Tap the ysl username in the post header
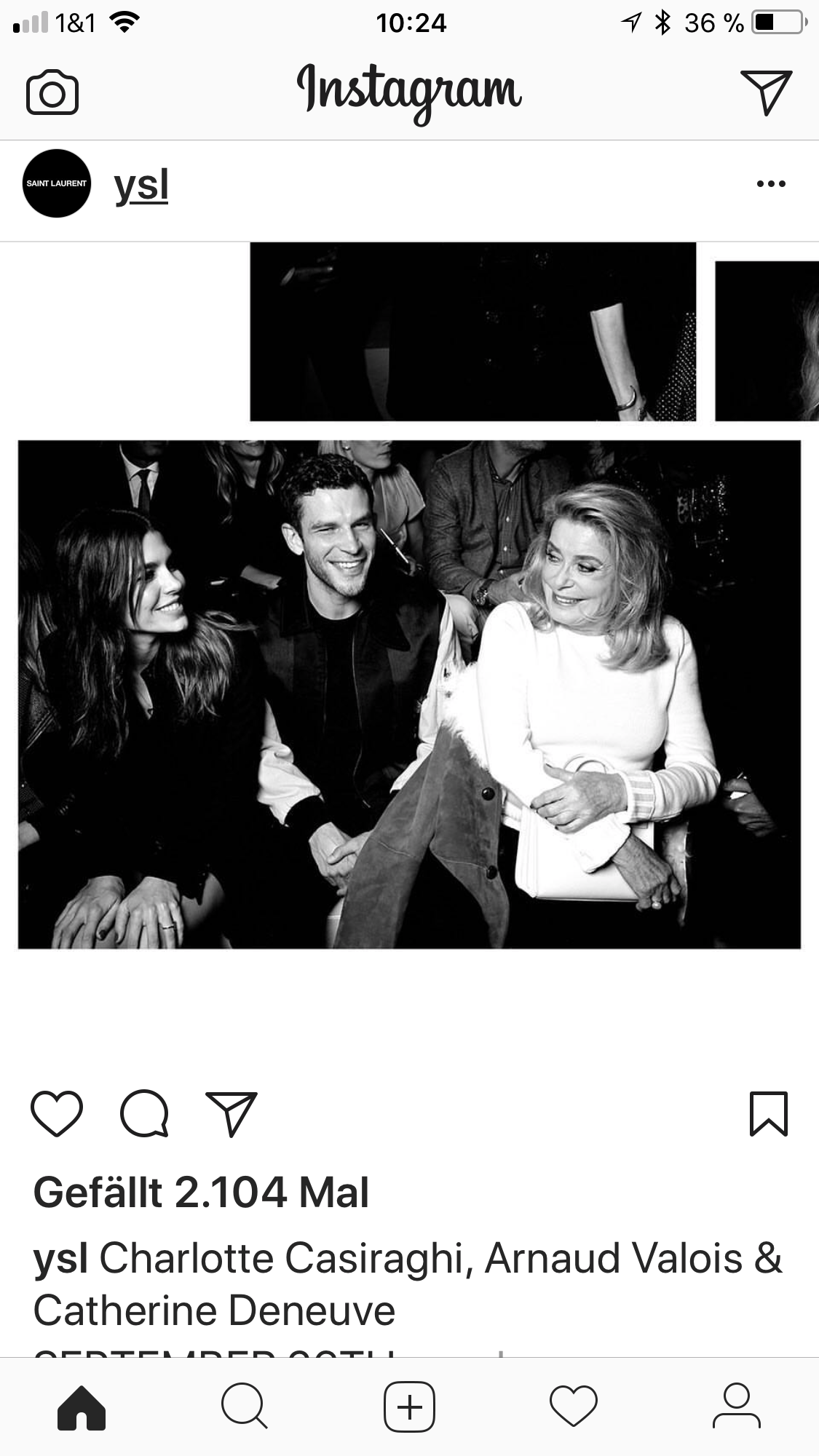 coord(141,185)
